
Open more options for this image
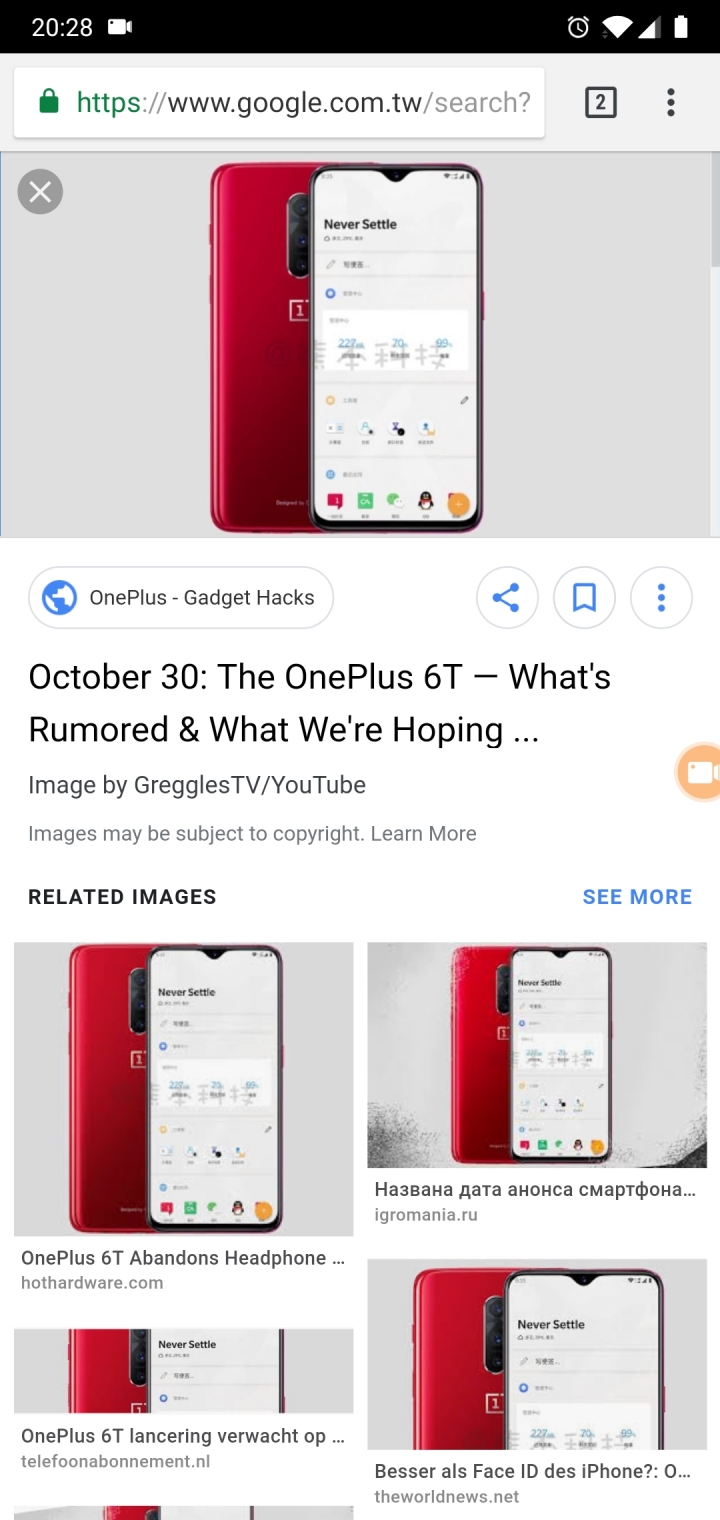pos(661,598)
